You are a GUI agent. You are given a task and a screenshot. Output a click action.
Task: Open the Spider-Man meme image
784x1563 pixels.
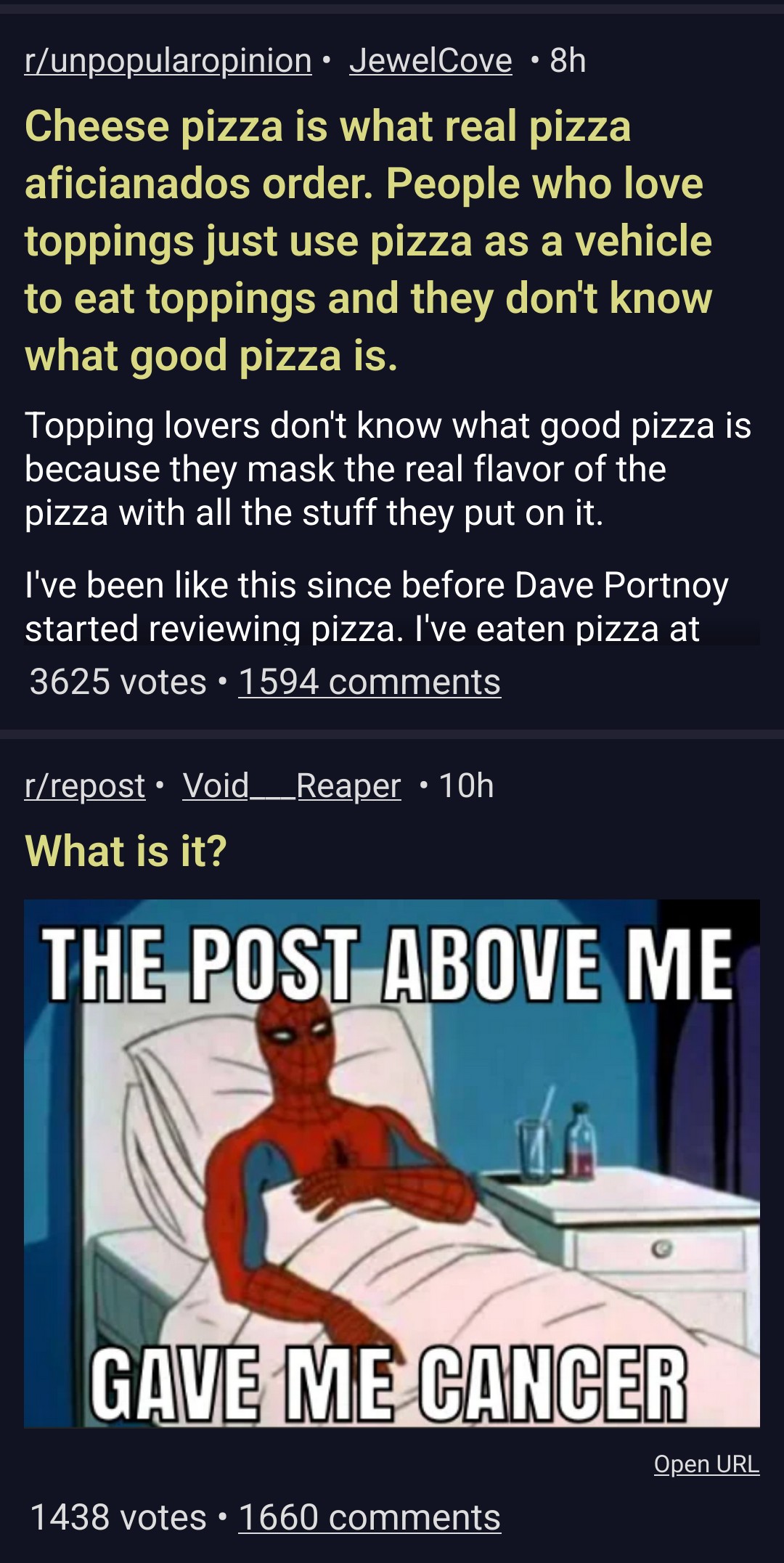[x=392, y=1163]
